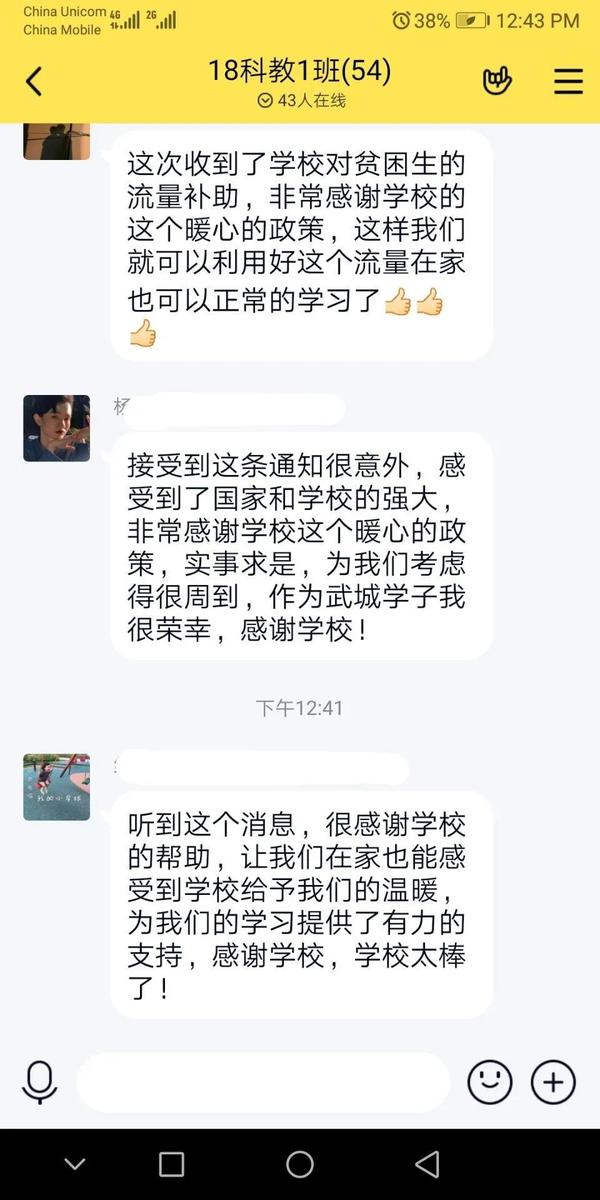Open avatar of sender above 接受到这条通知 message

point(57,427)
